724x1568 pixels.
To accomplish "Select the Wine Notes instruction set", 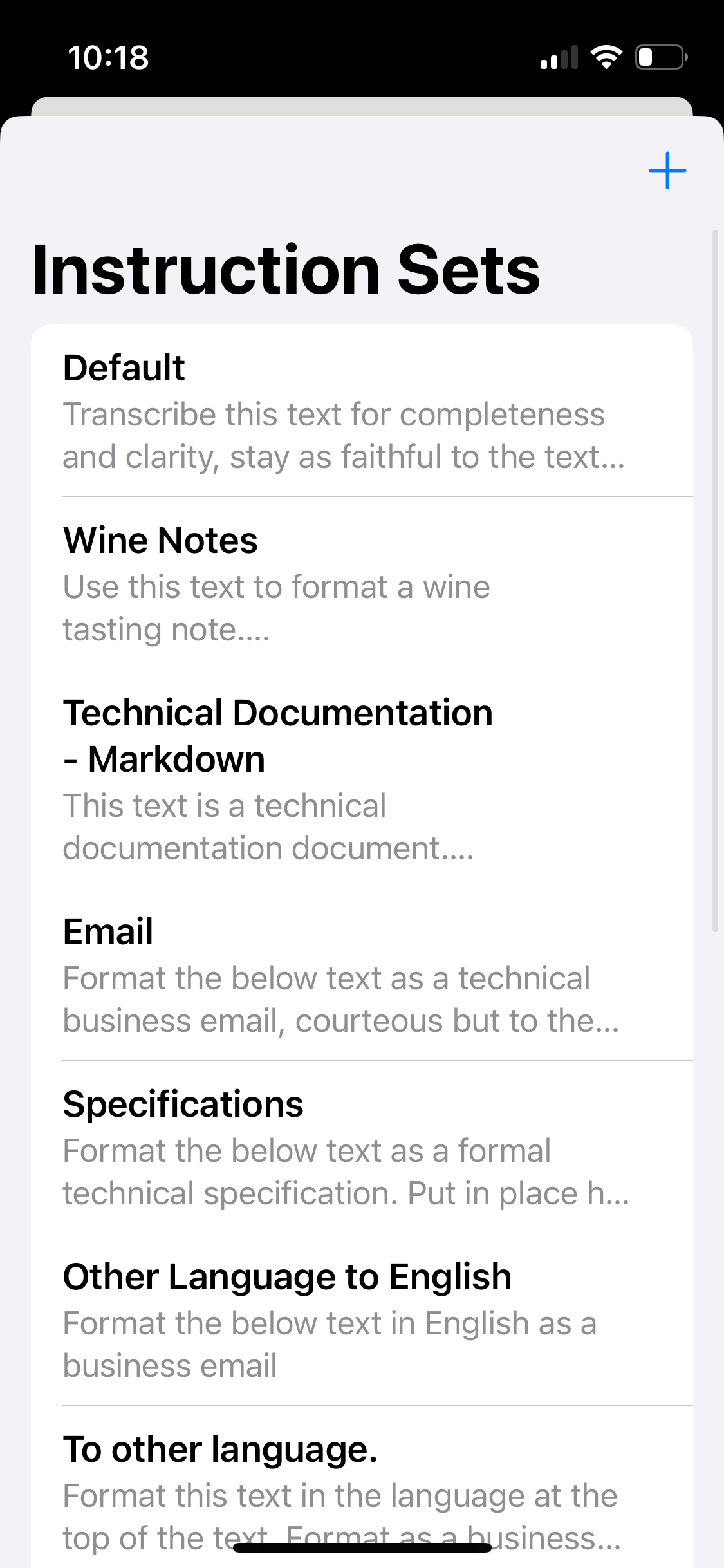I will point(362,583).
